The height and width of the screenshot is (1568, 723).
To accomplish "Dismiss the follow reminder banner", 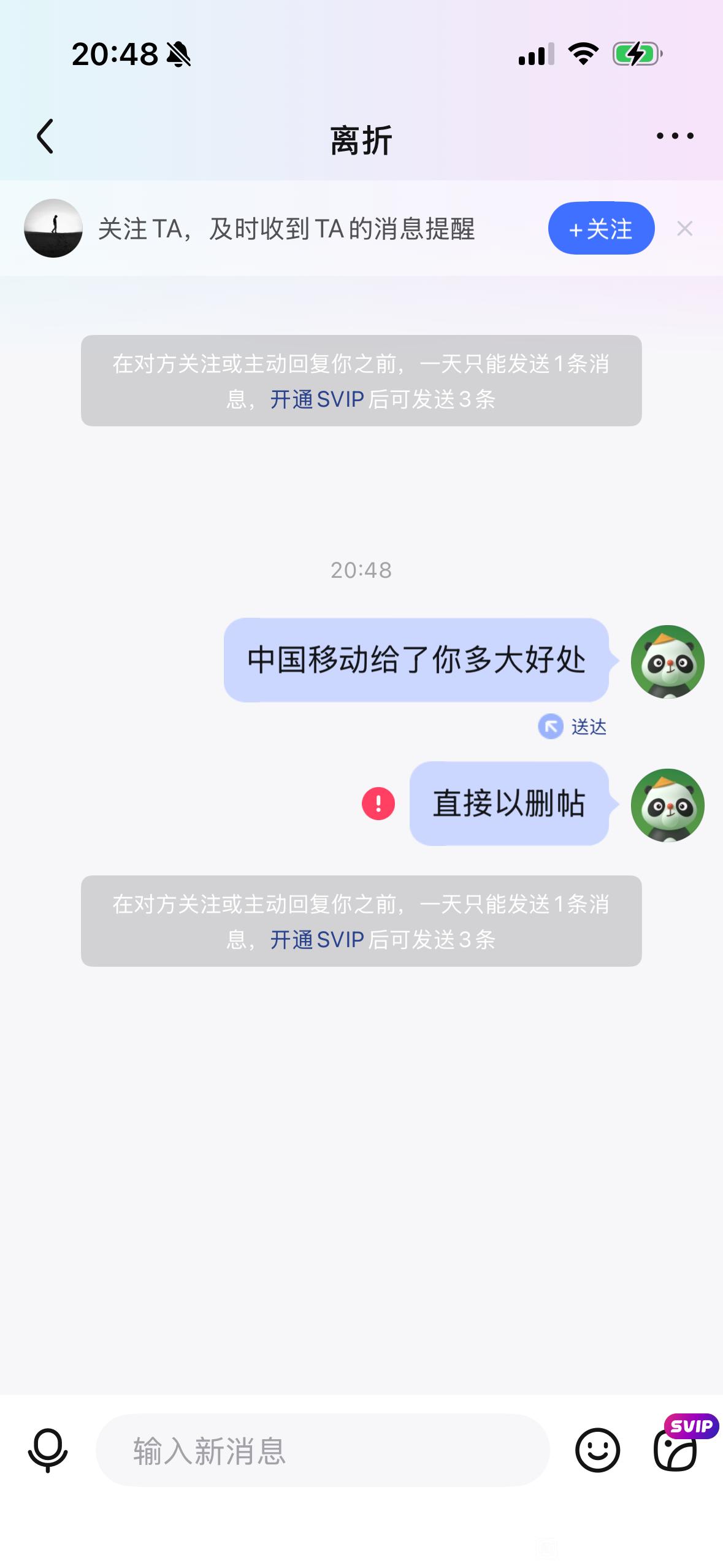I will coord(684,229).
